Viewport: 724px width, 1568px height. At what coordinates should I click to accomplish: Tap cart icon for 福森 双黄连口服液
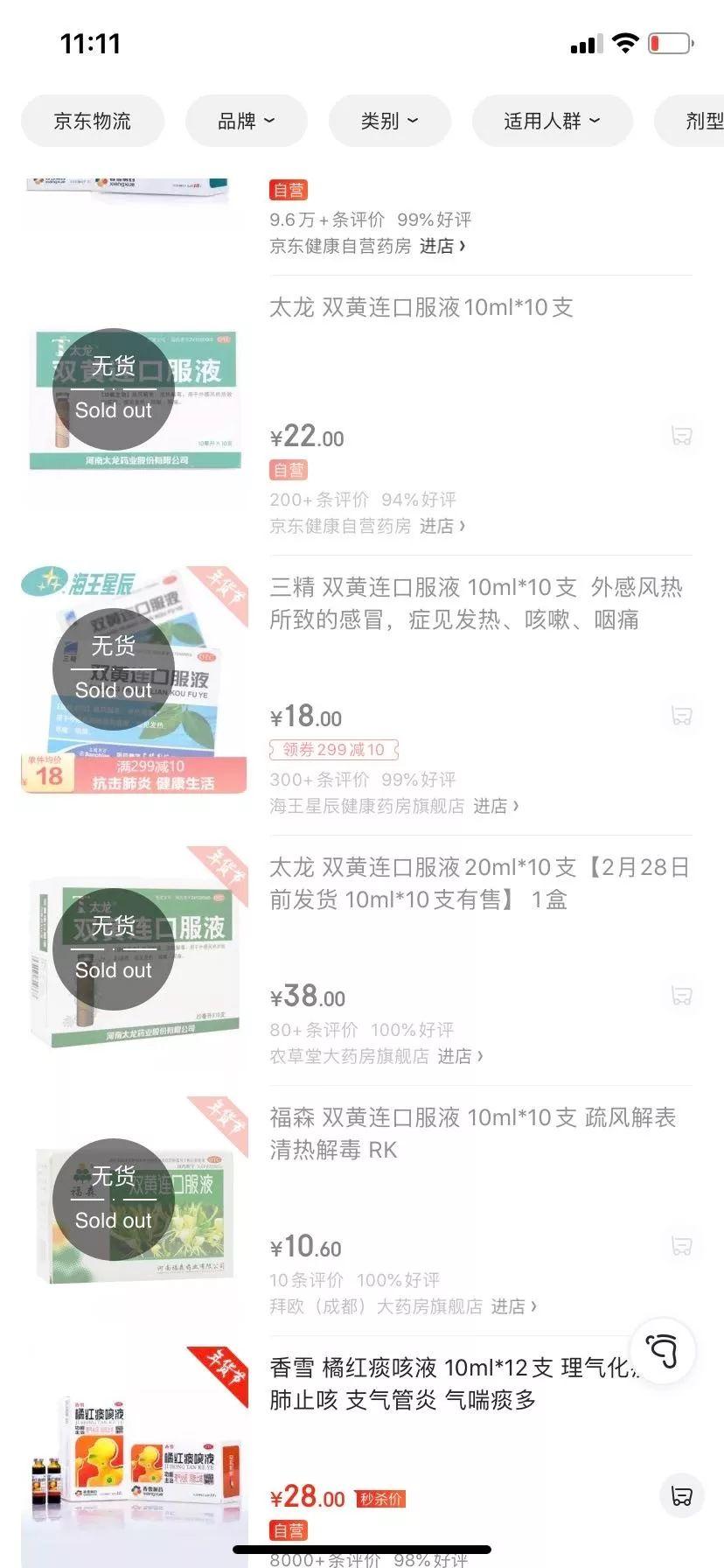[x=681, y=1245]
